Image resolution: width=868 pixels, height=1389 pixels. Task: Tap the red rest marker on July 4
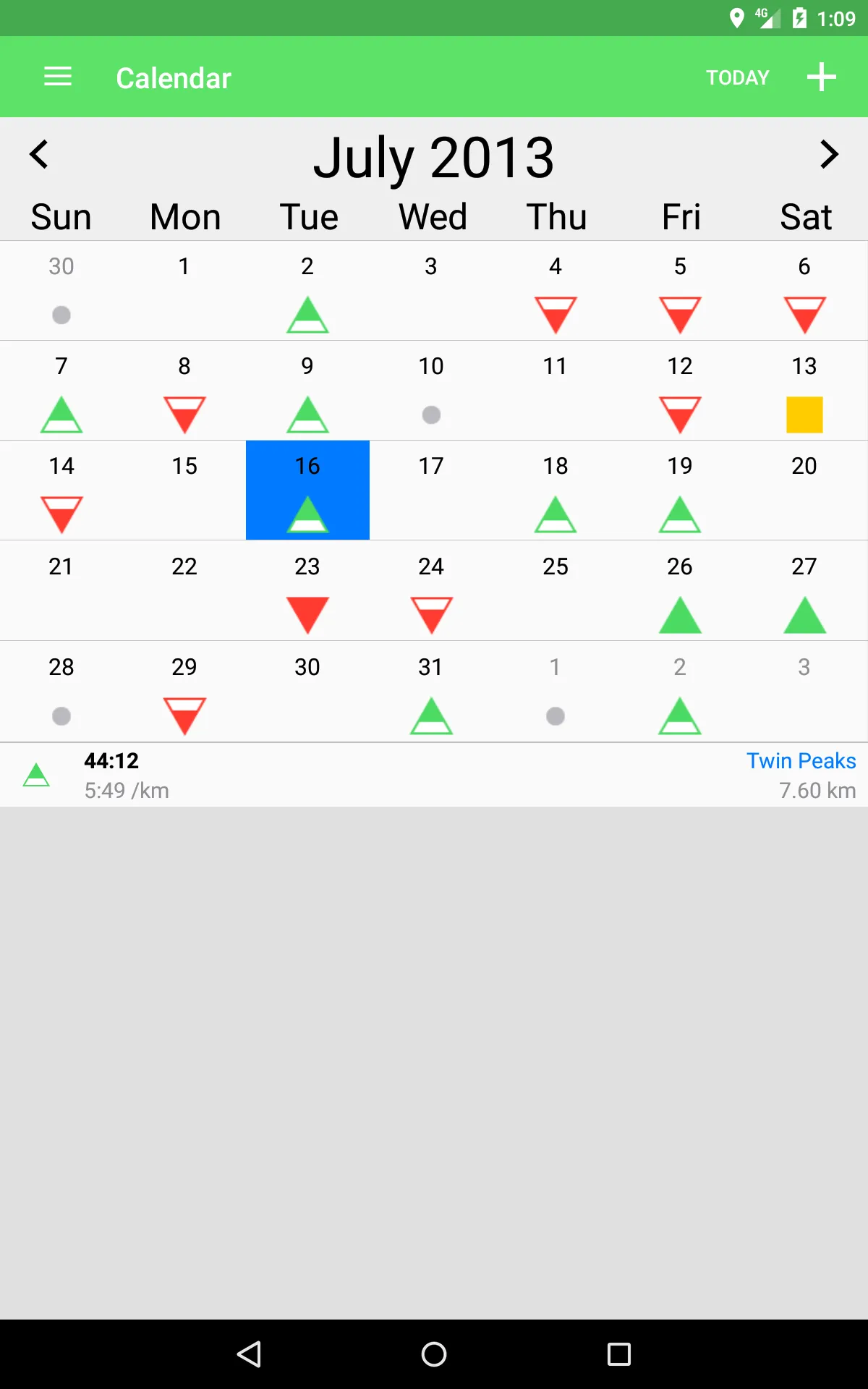556,316
